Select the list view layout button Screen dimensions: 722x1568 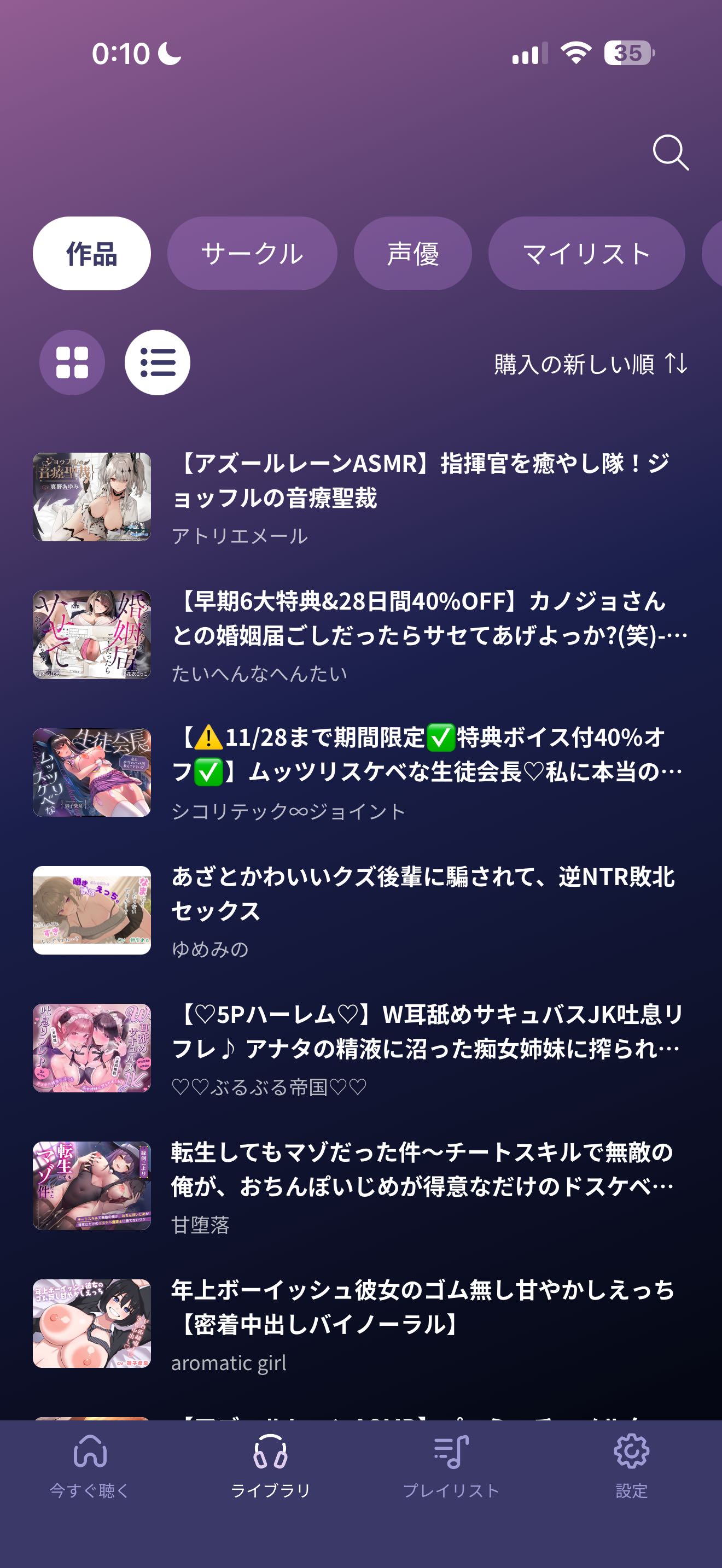pos(157,363)
